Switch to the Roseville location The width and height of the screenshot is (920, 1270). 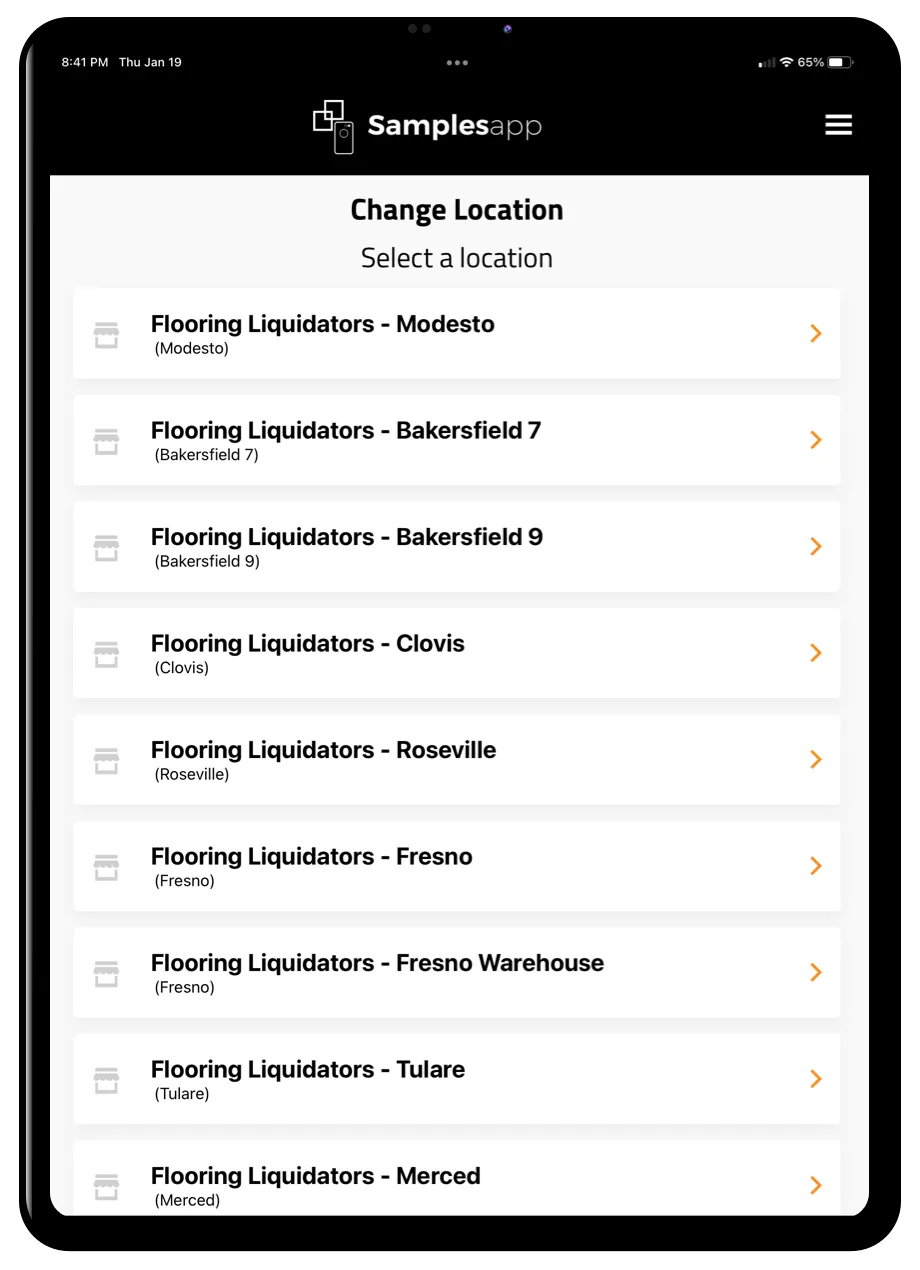point(456,760)
